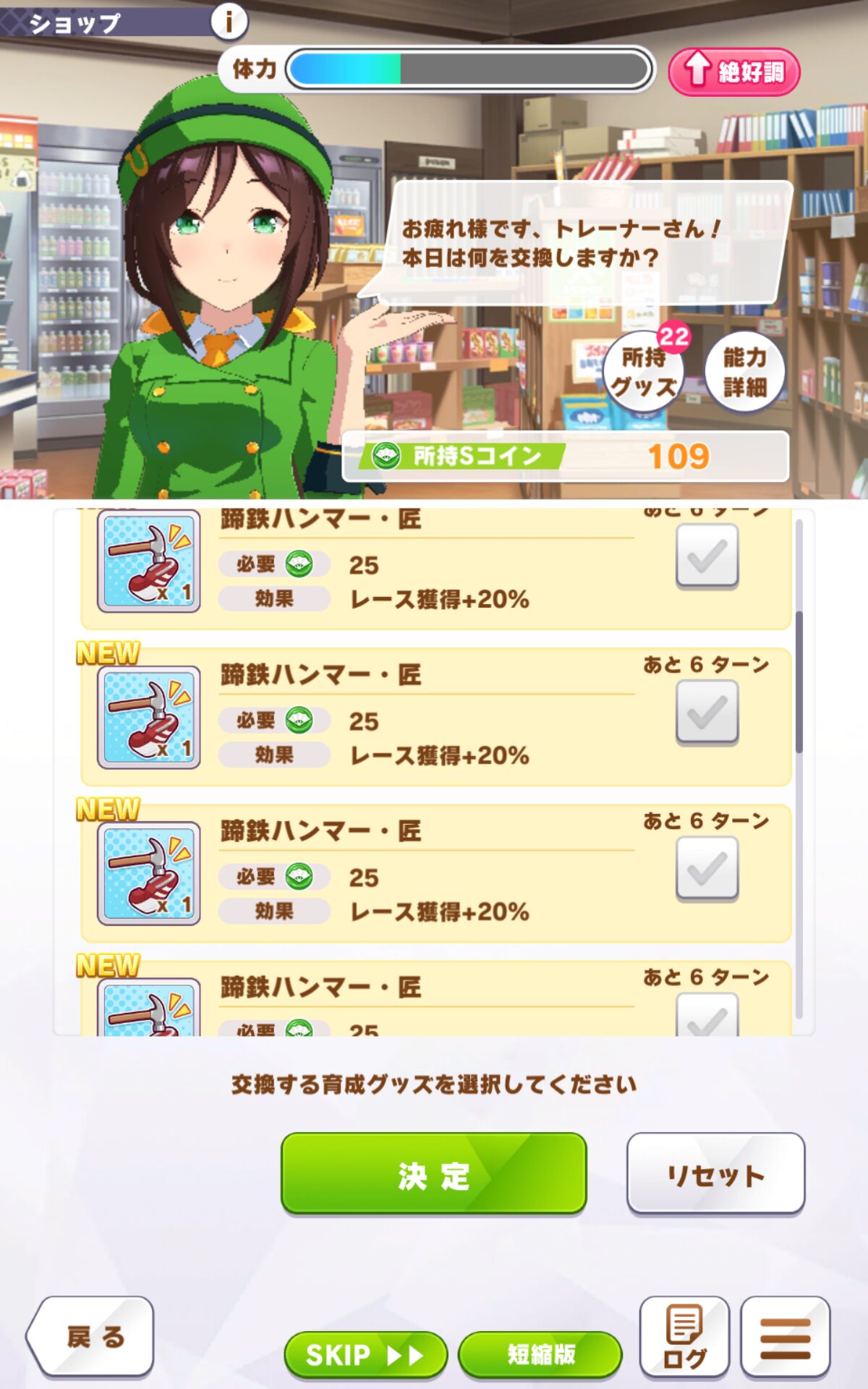Open the shop info icon

click(x=229, y=22)
